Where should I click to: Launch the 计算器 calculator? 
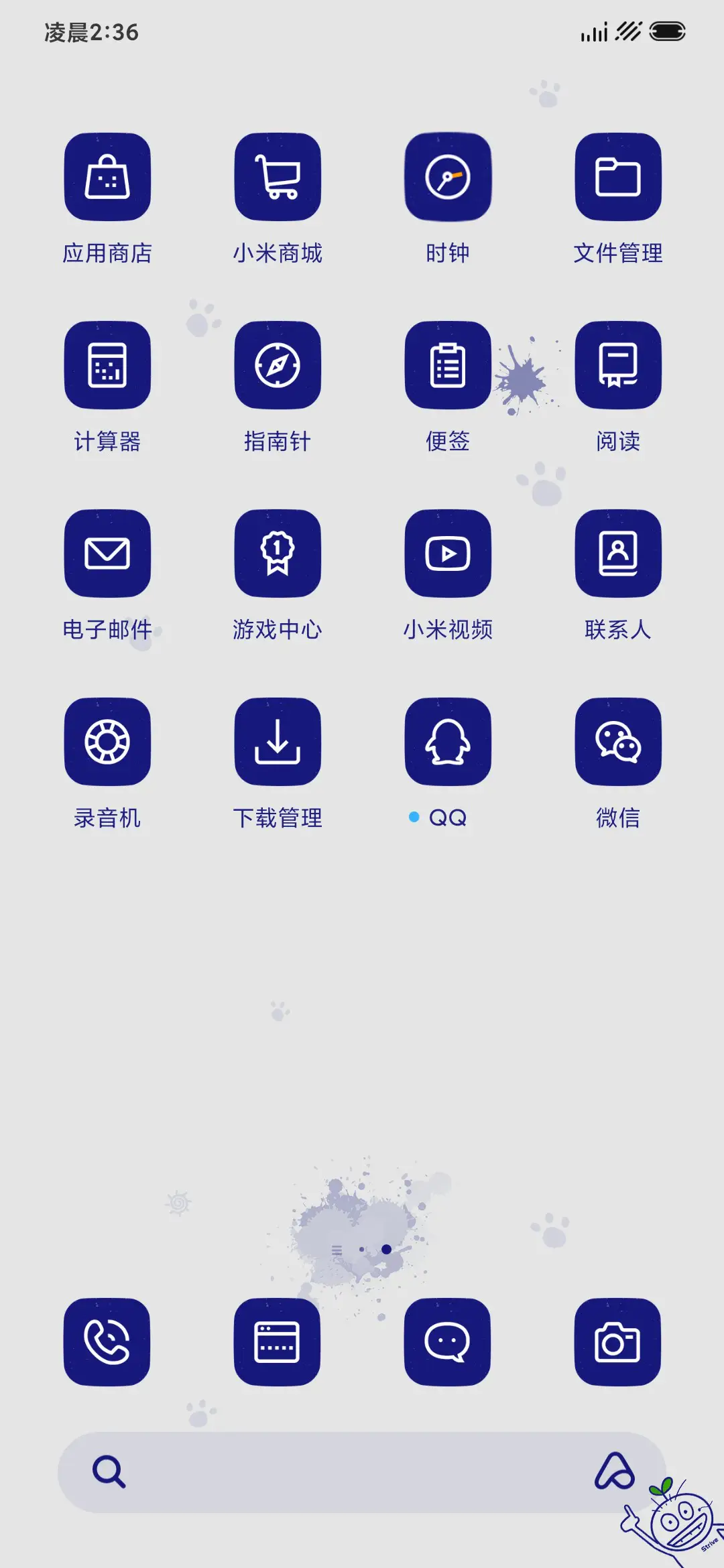point(107,365)
